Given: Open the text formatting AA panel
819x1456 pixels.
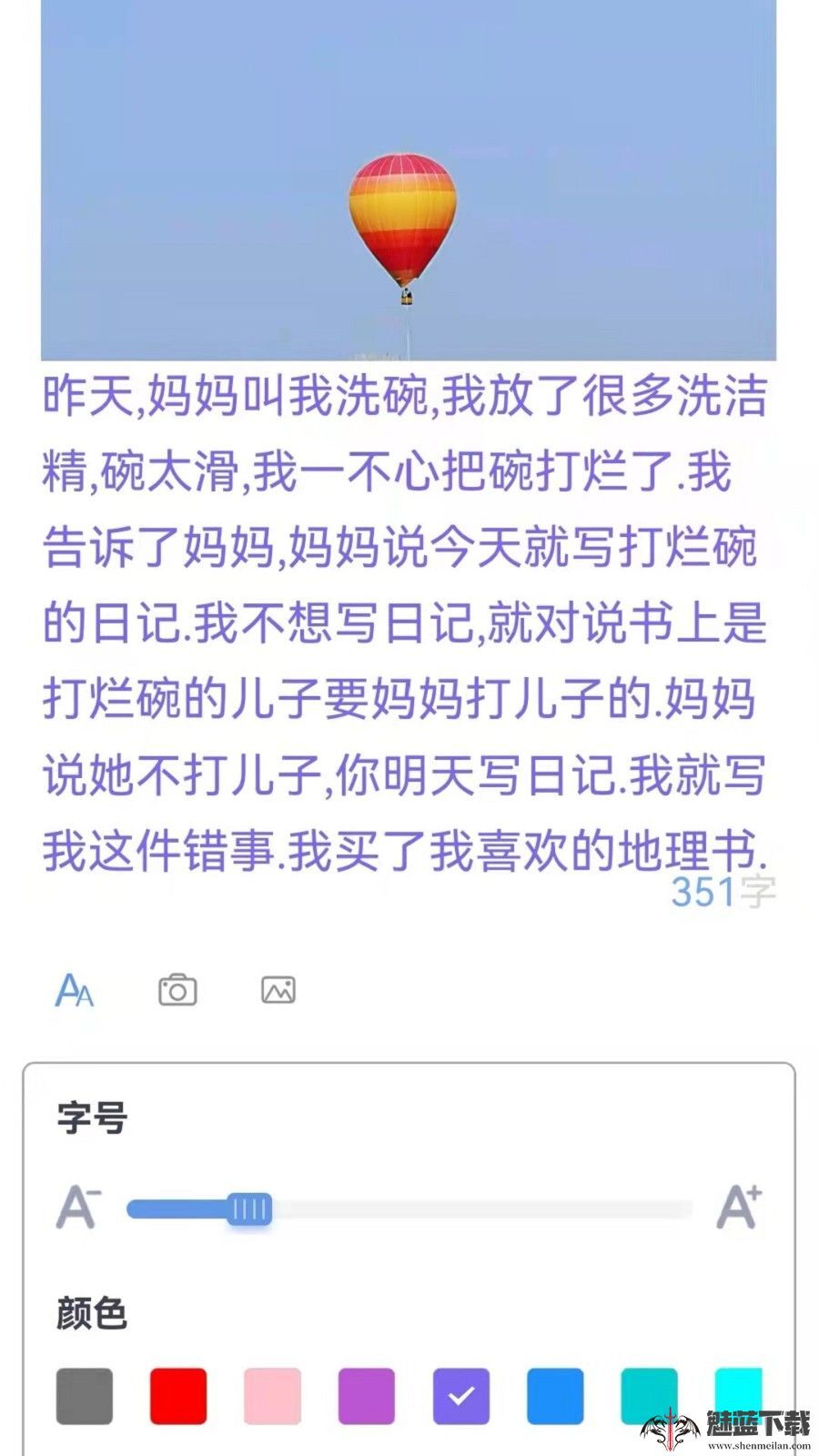Looking at the screenshot, I should point(77,990).
